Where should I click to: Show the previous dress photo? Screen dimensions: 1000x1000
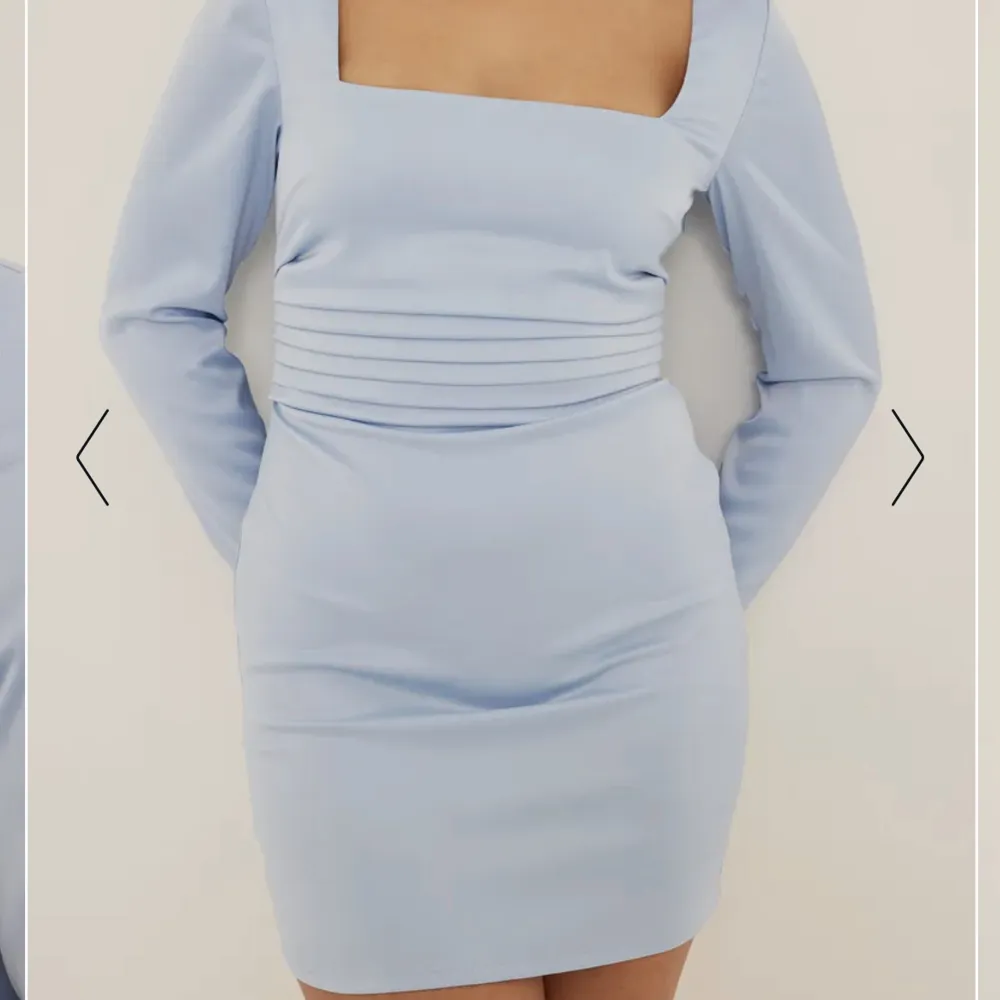92,457
